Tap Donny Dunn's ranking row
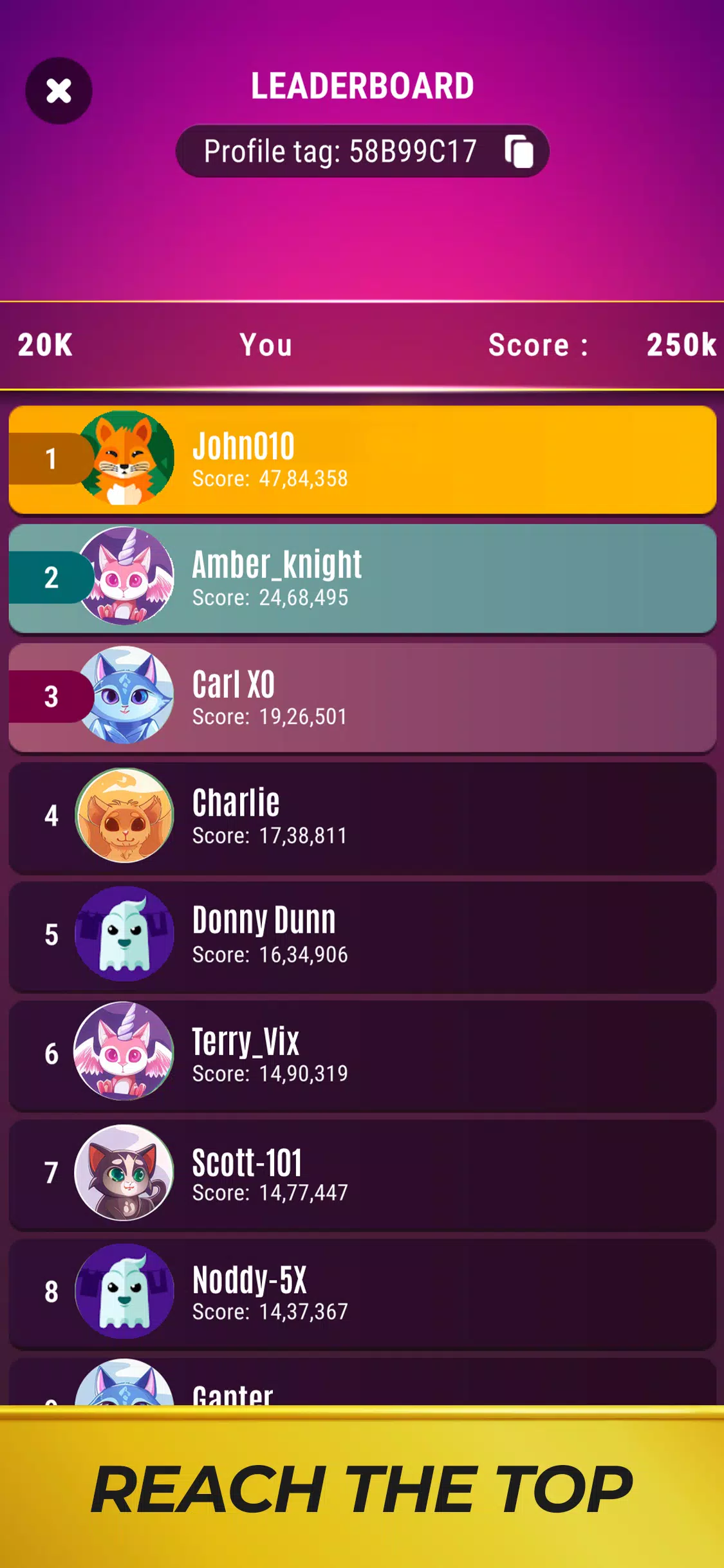The image size is (724, 1568). point(362,936)
